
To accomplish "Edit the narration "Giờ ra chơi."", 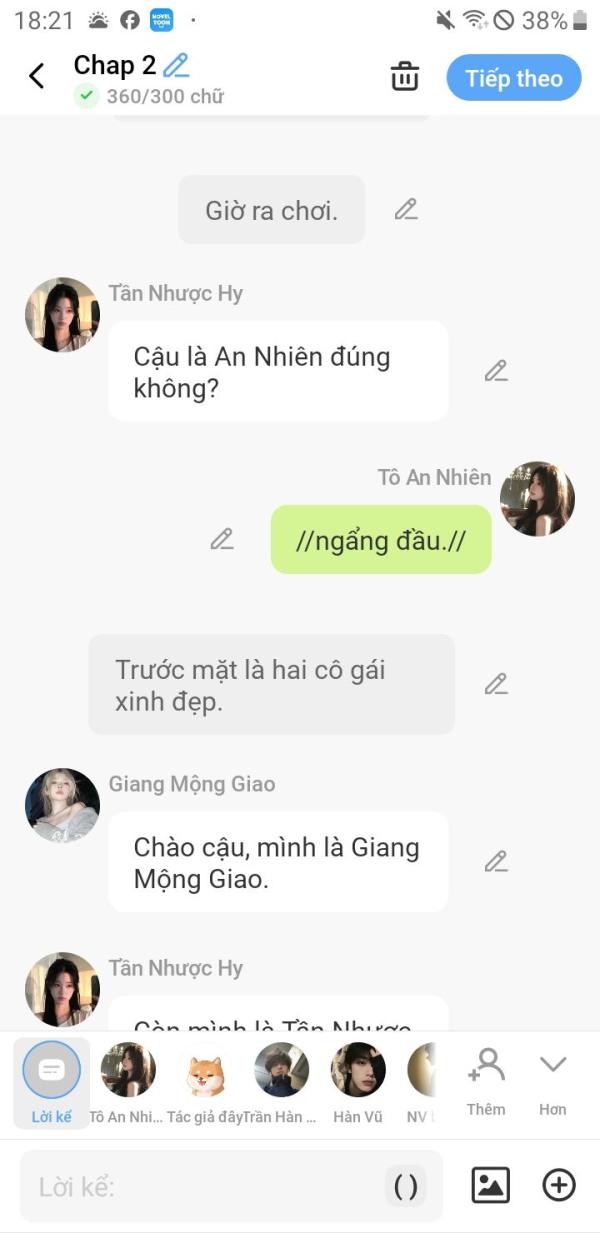I will pos(405,210).
